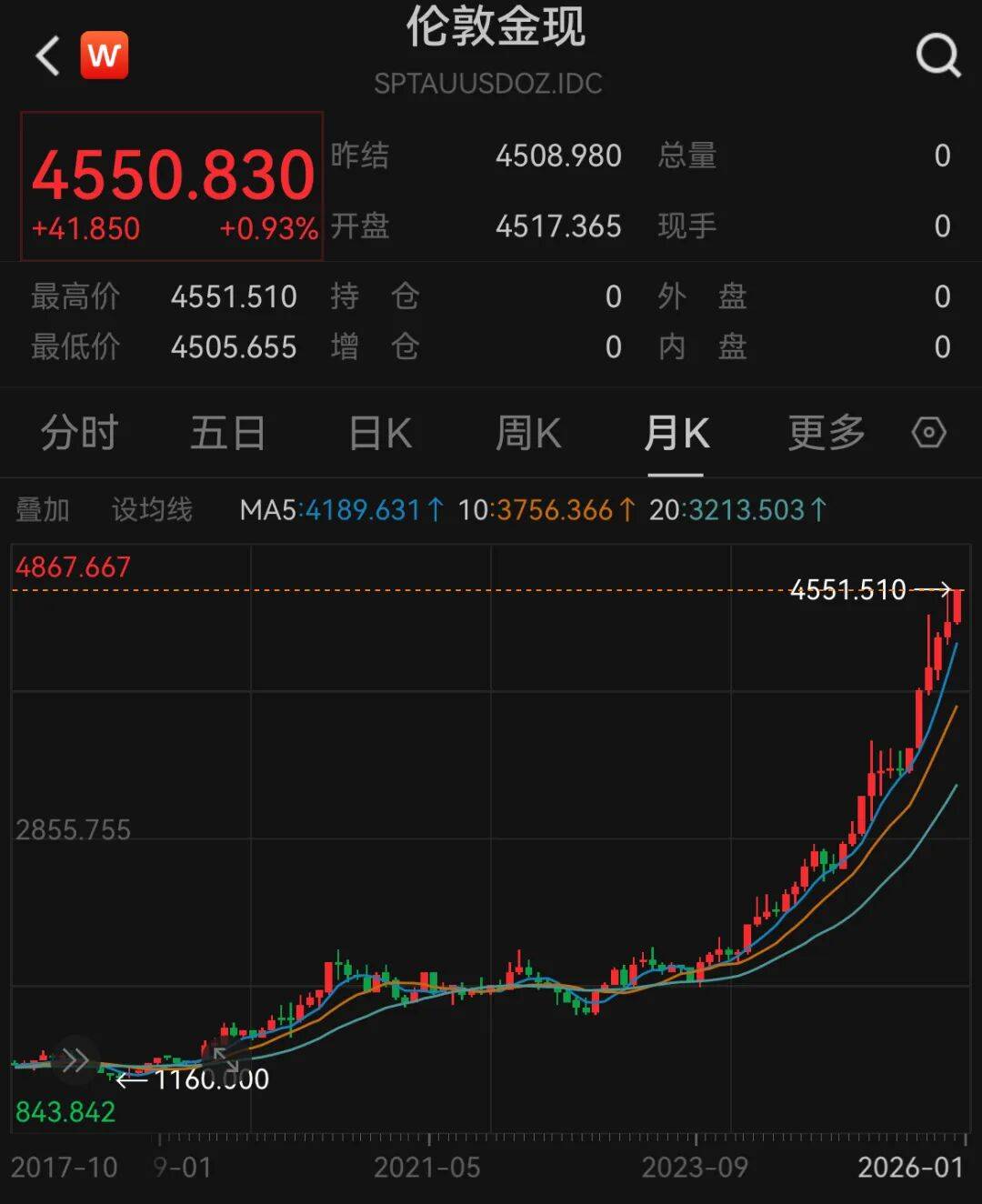Switch to the 五日 chart tab
This screenshot has height=1204, width=982.
click(227, 433)
